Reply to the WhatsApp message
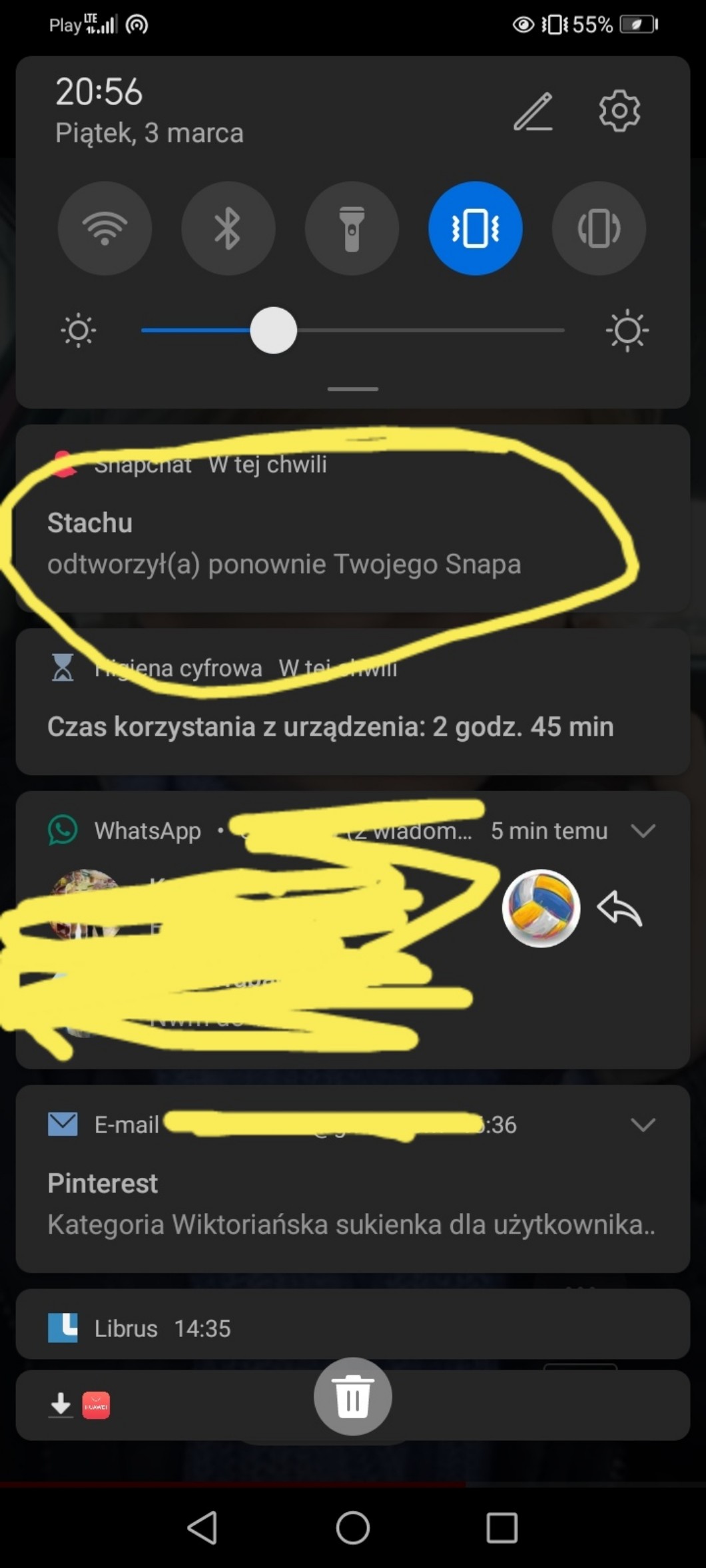This screenshot has width=706, height=1568. tap(619, 909)
